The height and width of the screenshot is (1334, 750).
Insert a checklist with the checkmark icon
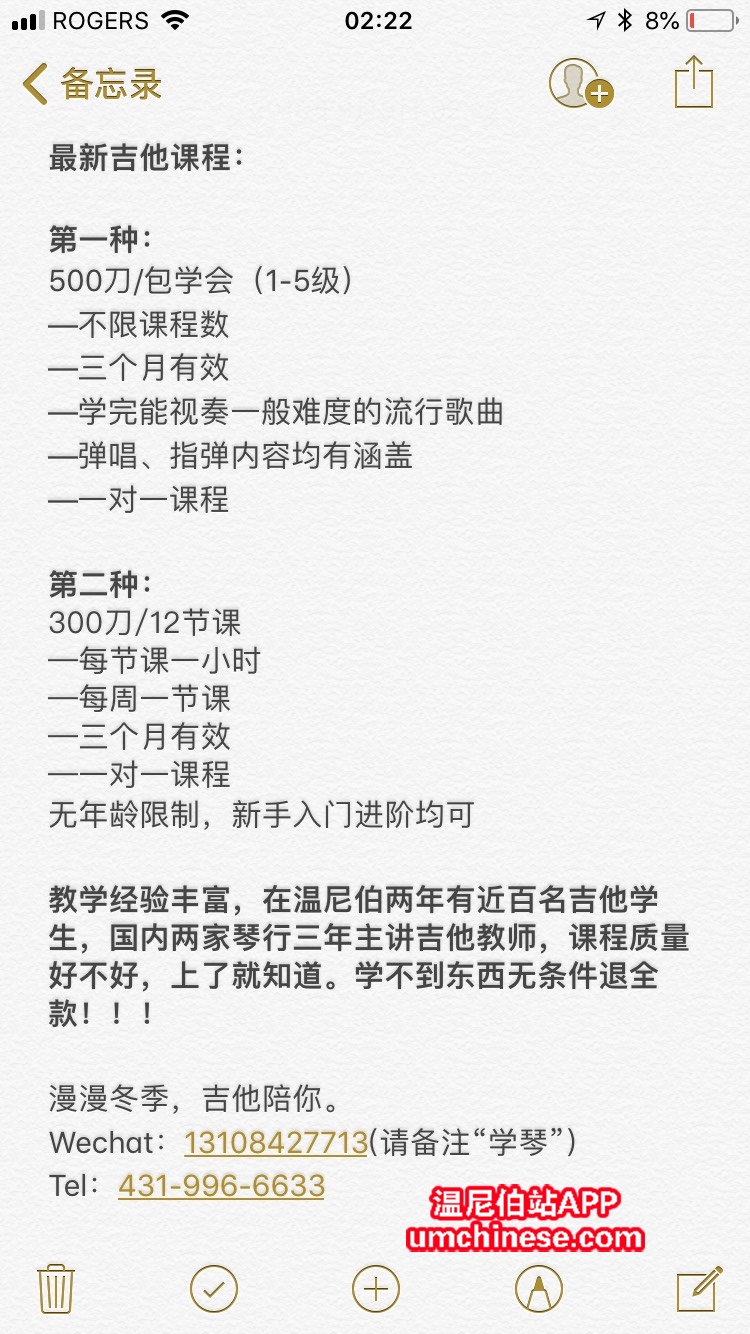tap(214, 1288)
